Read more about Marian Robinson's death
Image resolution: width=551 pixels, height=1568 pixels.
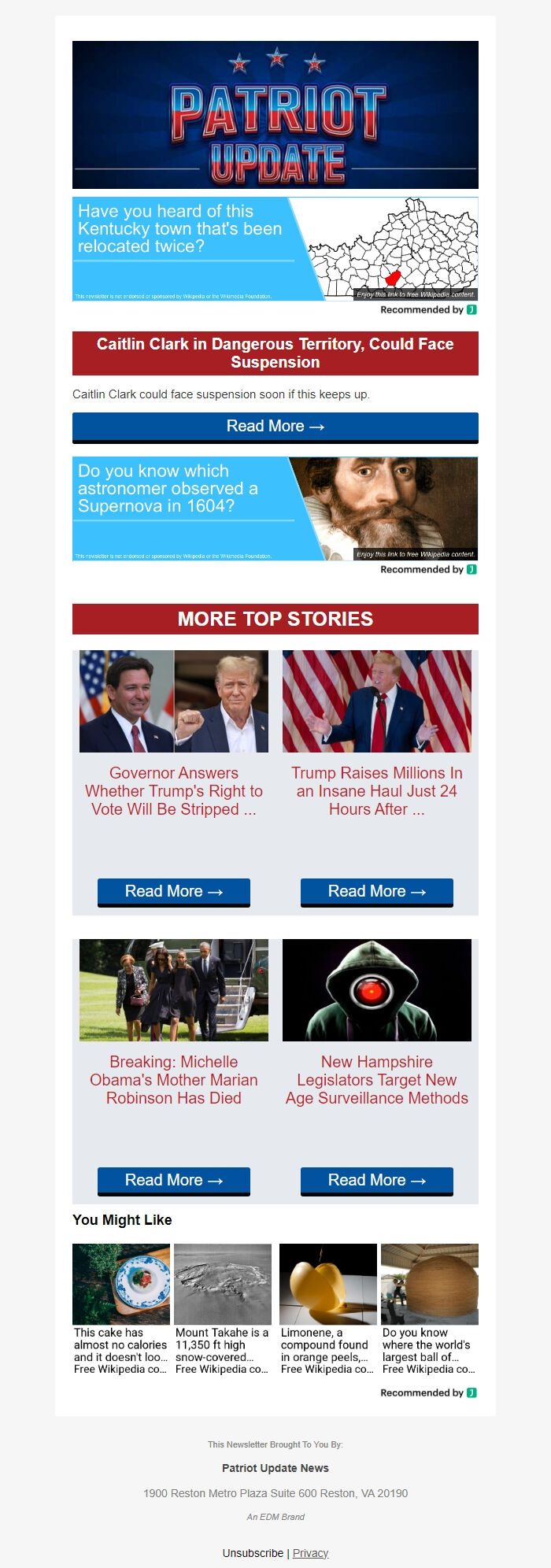[x=173, y=1181]
